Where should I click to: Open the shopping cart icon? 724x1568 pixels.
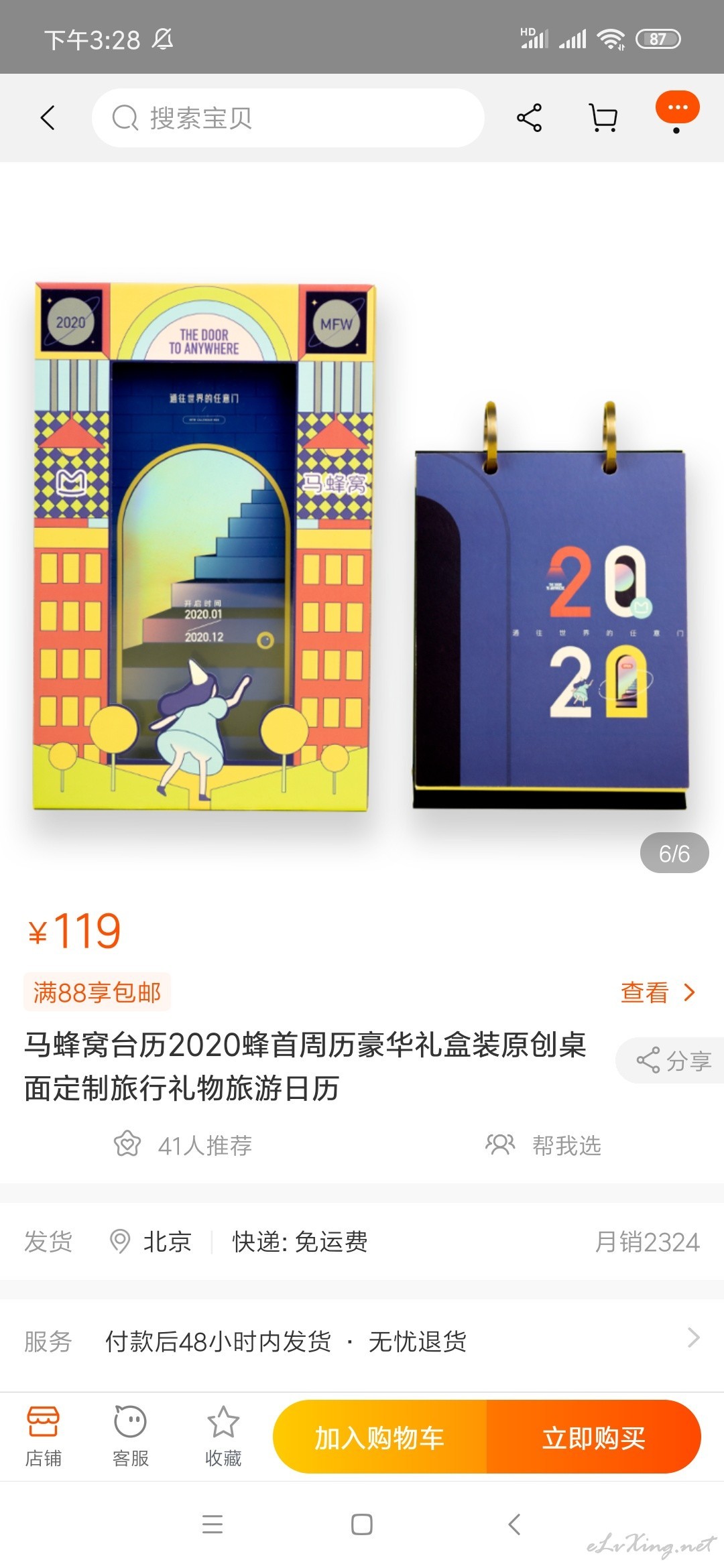pos(603,118)
